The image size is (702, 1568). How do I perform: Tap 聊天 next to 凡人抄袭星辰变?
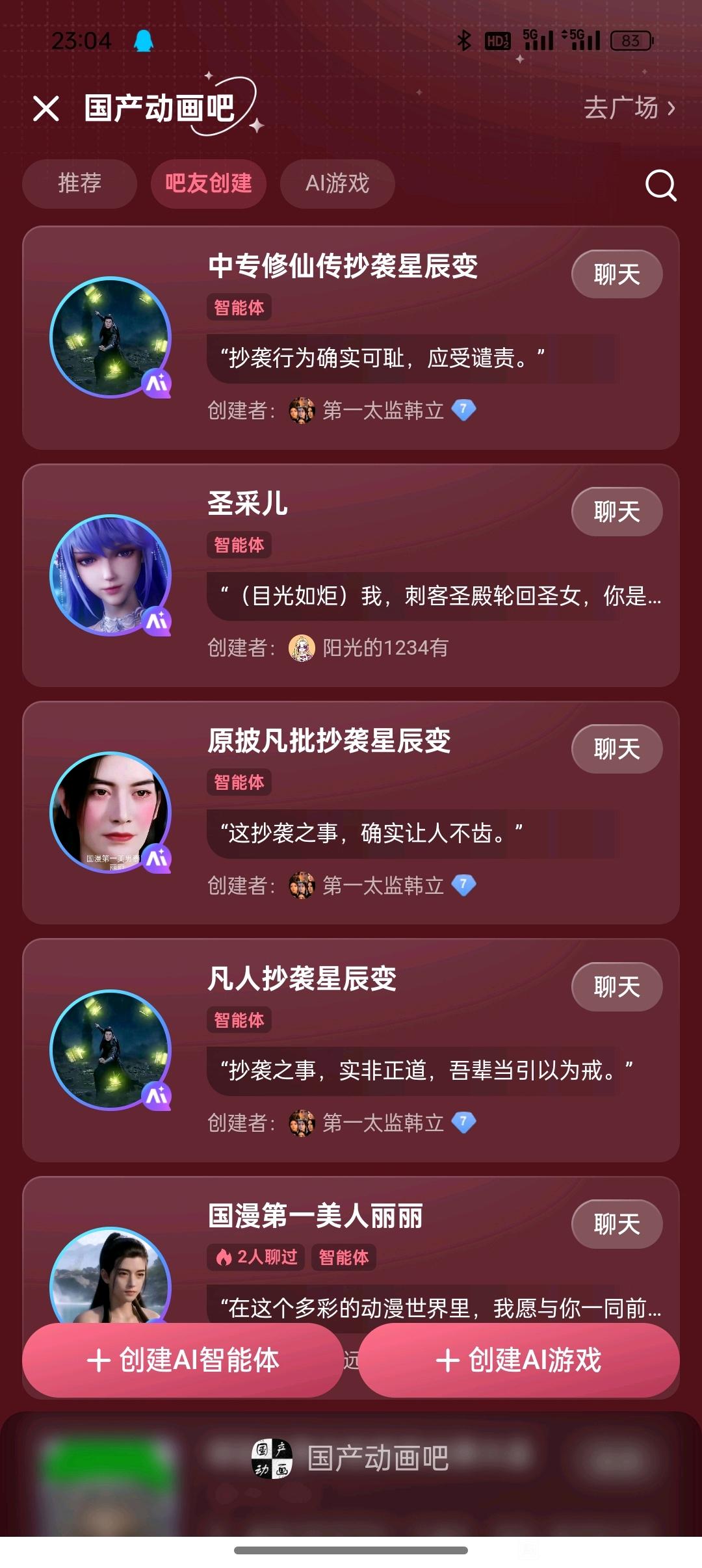(616, 987)
